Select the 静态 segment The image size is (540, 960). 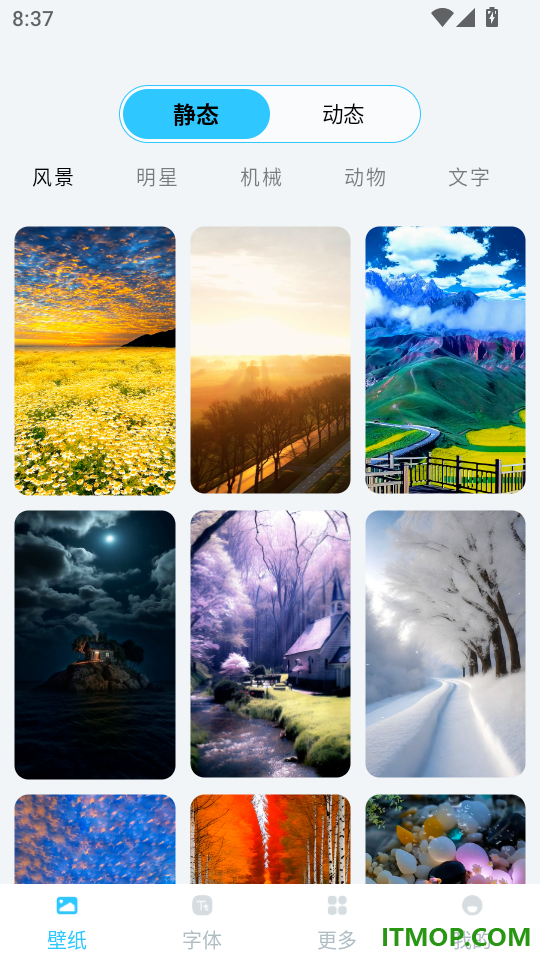click(196, 114)
